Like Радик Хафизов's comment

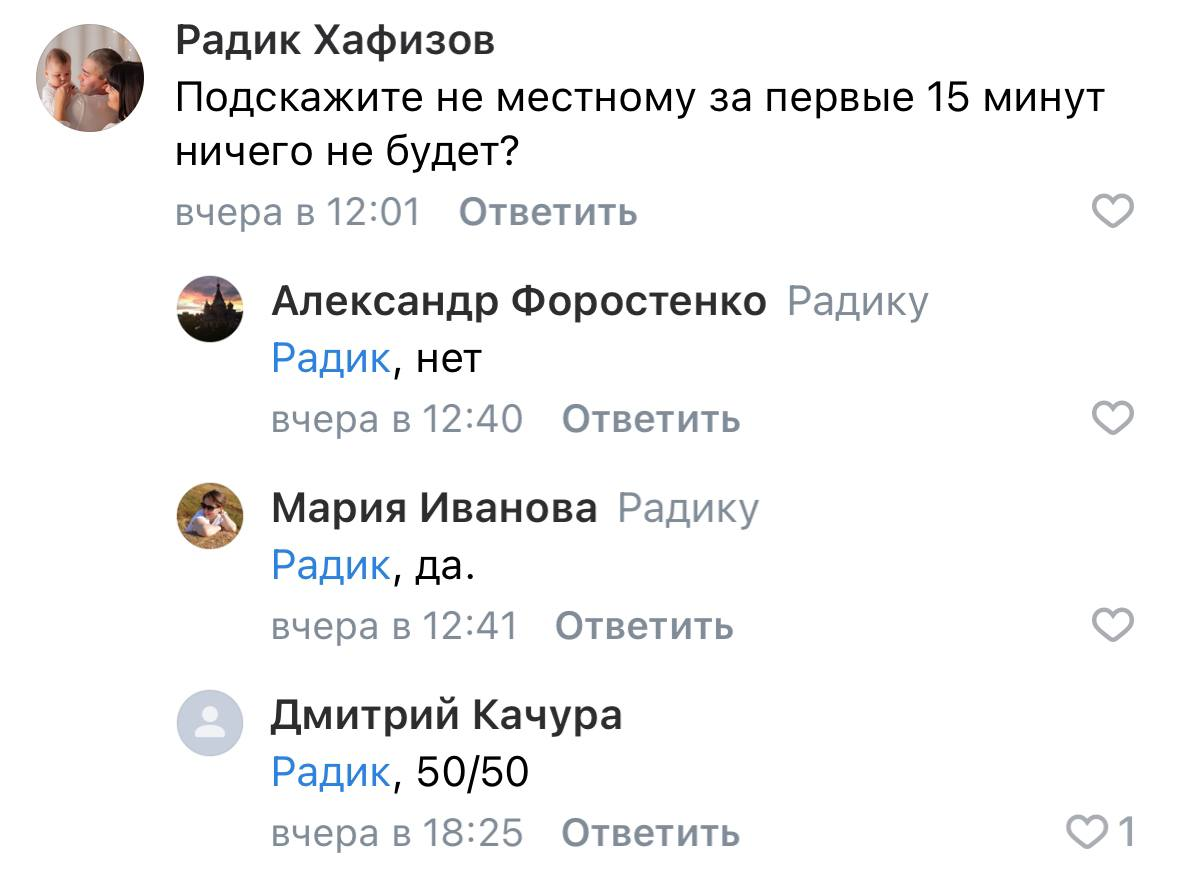pyautogui.click(x=1111, y=212)
